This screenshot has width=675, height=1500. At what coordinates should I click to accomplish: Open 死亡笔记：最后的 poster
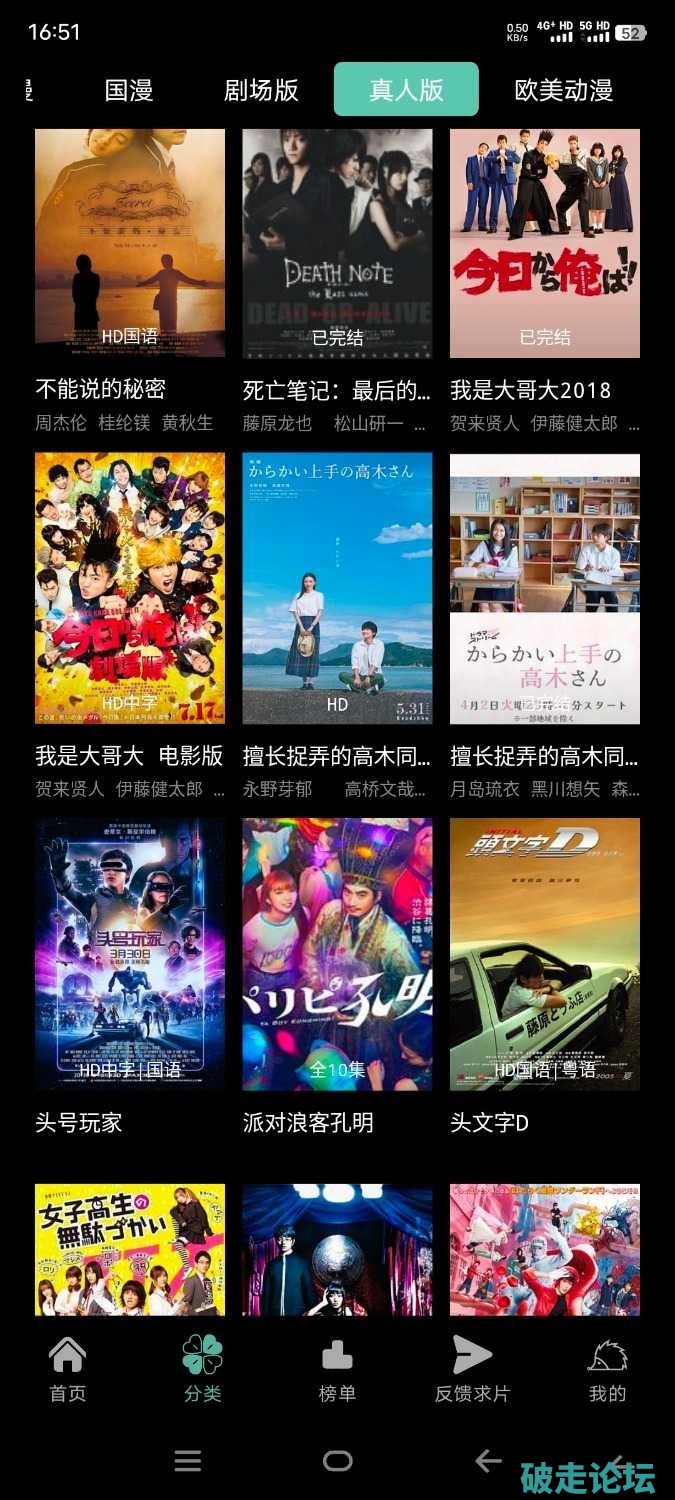(337, 243)
